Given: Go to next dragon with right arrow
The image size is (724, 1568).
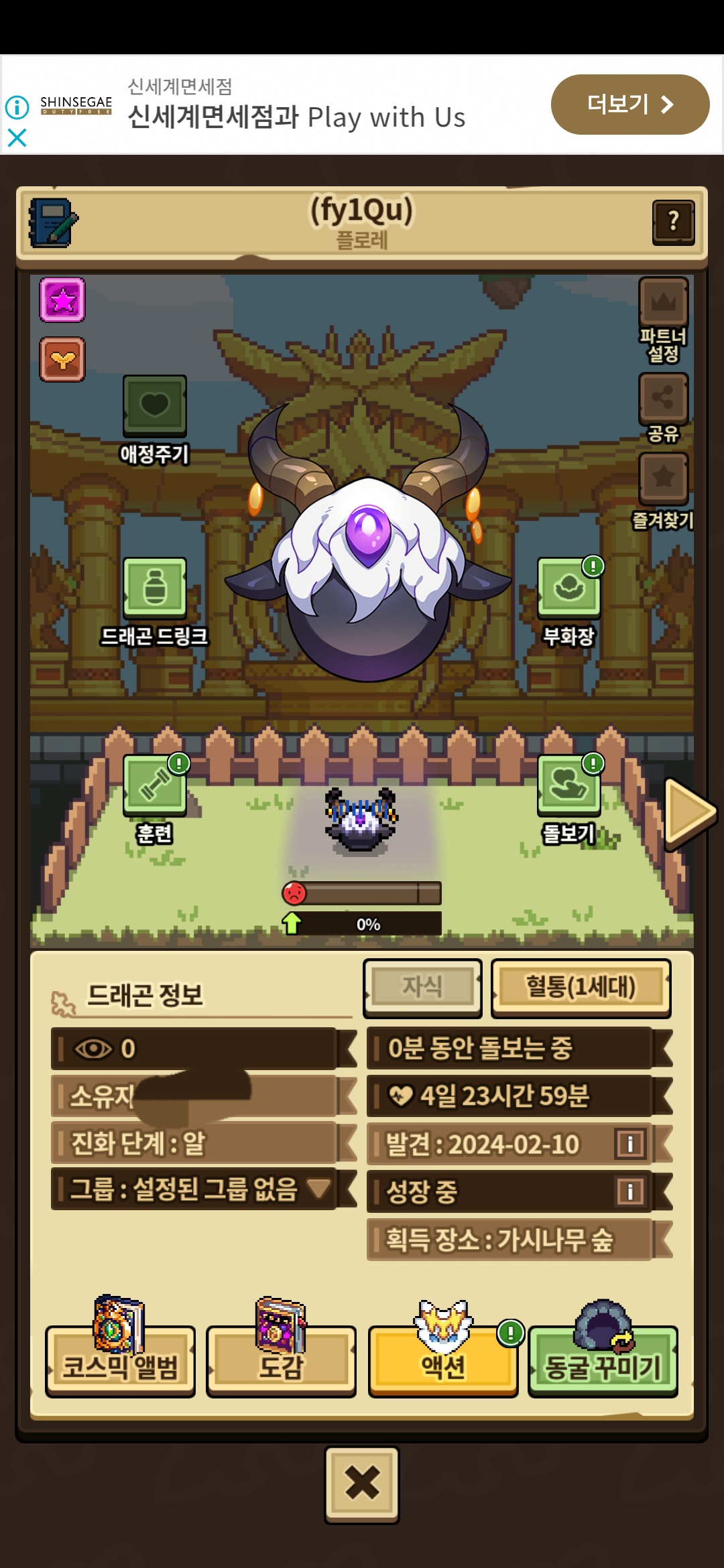Looking at the screenshot, I should (689, 813).
